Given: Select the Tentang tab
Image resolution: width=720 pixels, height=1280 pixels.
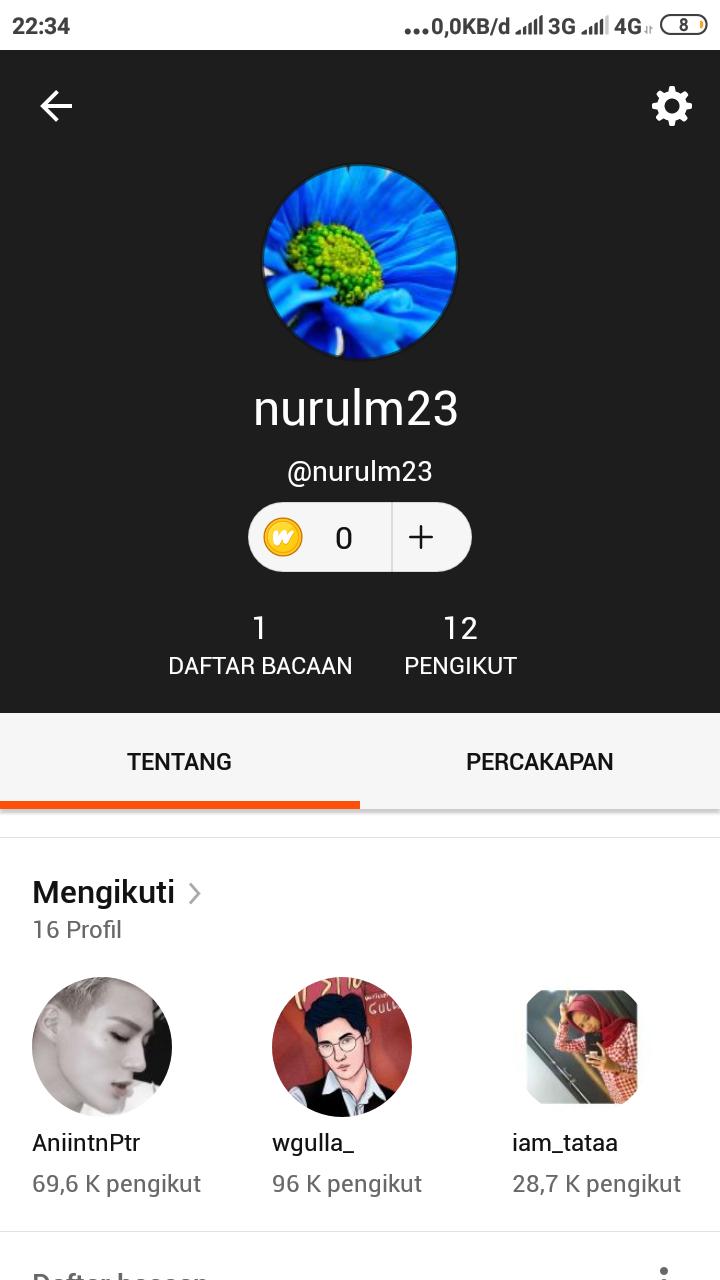Looking at the screenshot, I should point(180,762).
